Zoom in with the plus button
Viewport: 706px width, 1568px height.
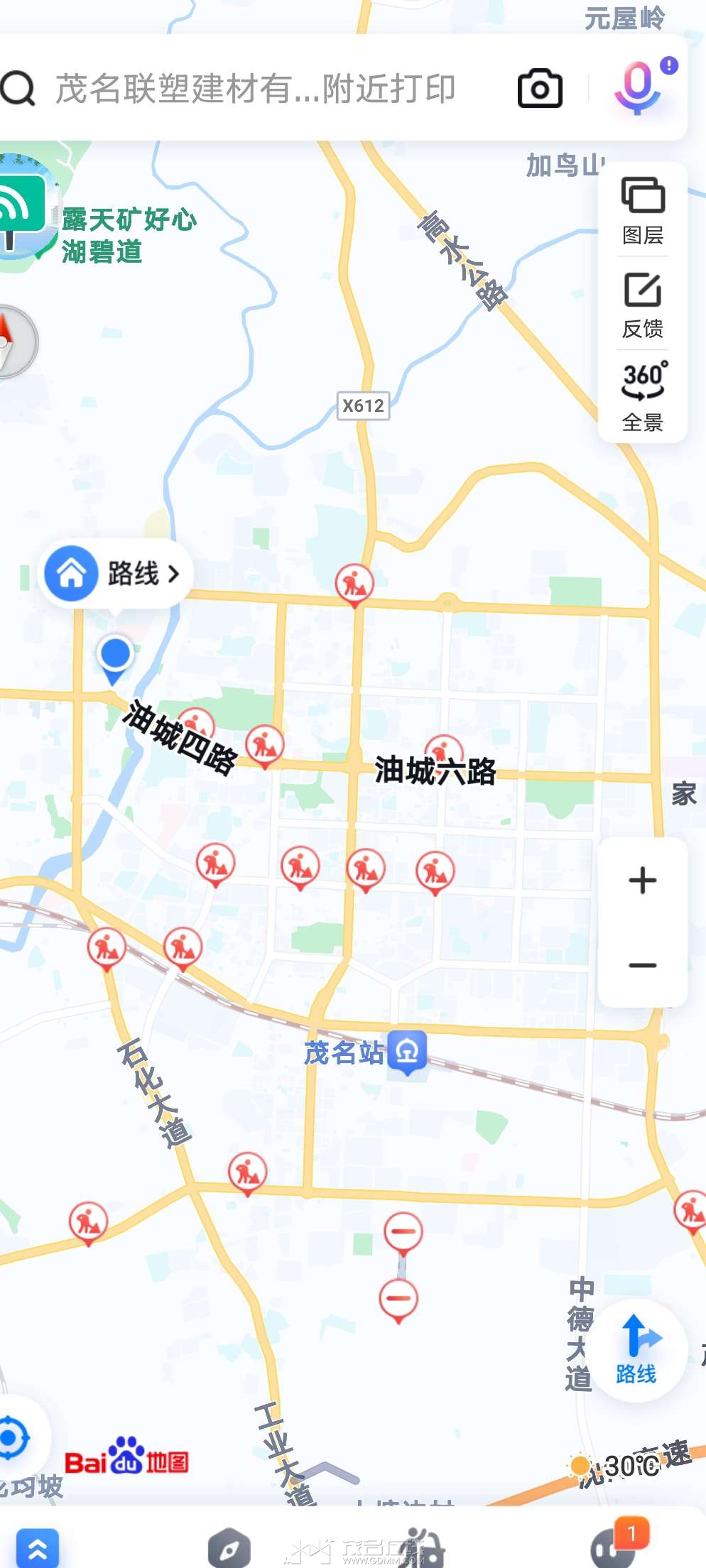click(643, 881)
